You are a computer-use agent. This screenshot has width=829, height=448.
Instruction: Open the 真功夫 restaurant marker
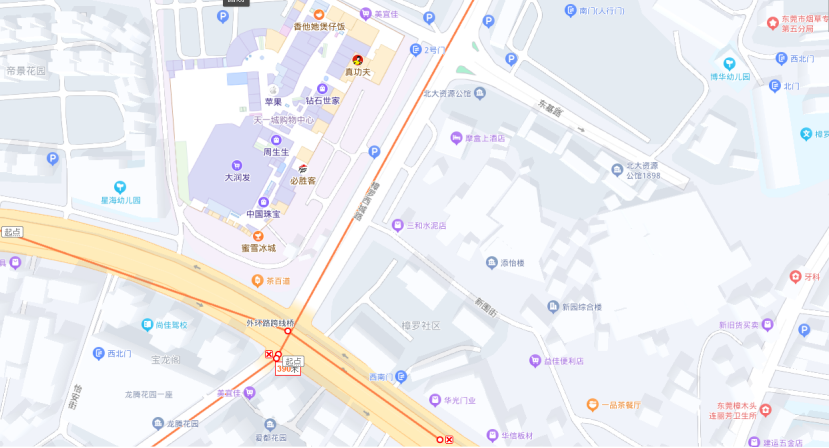357,60
